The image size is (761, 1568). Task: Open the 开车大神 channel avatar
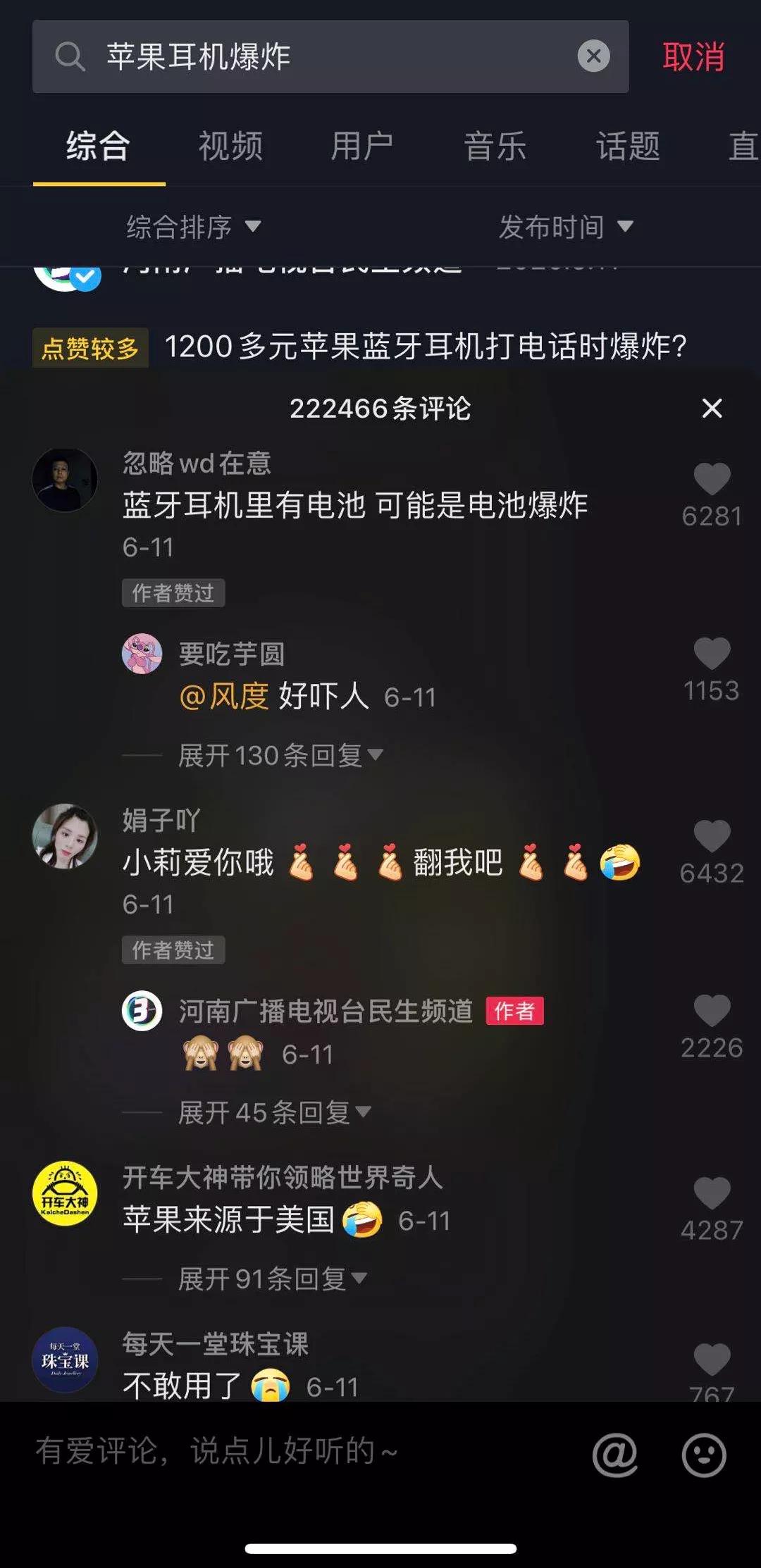(67, 1191)
